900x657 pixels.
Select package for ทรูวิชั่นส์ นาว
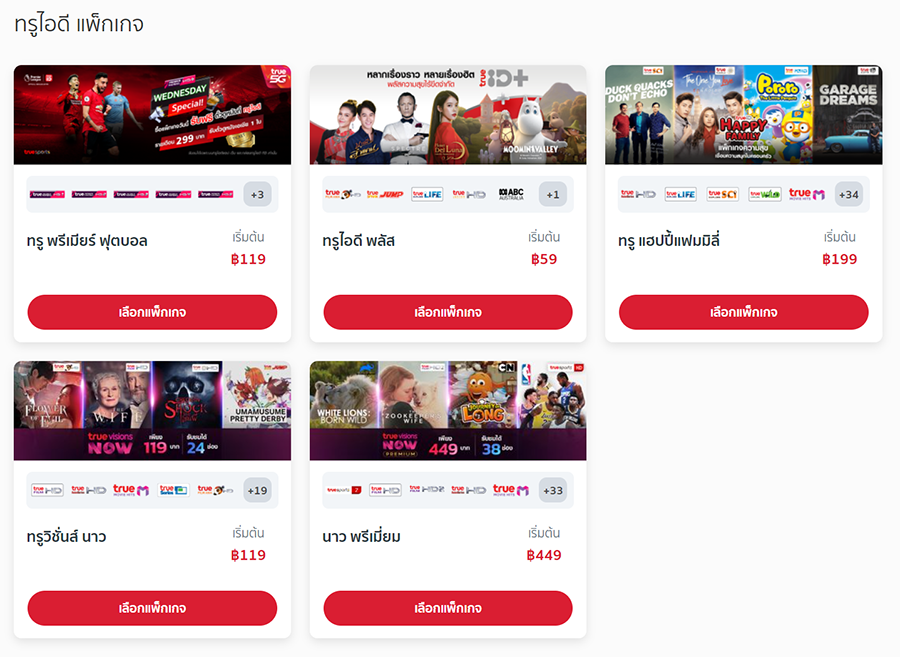click(x=152, y=608)
